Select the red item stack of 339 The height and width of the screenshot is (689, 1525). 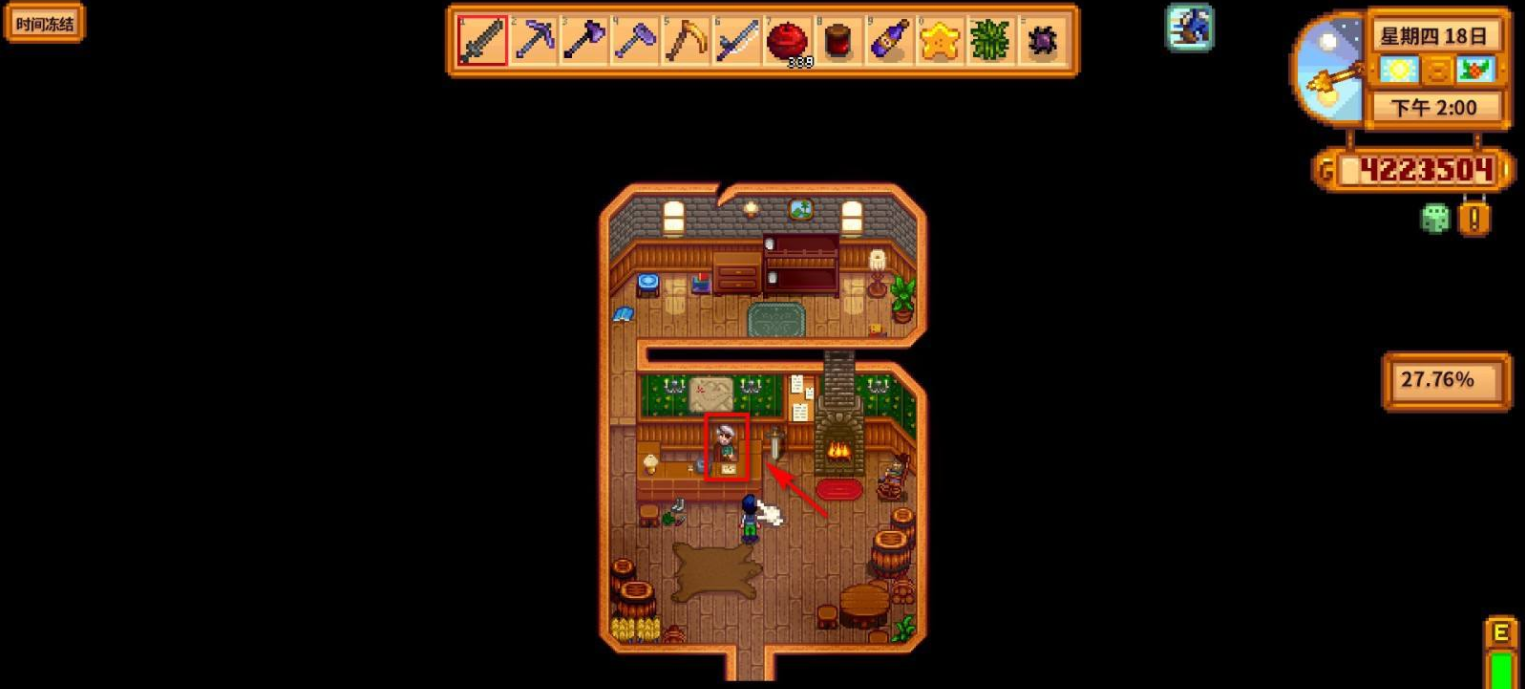(788, 41)
